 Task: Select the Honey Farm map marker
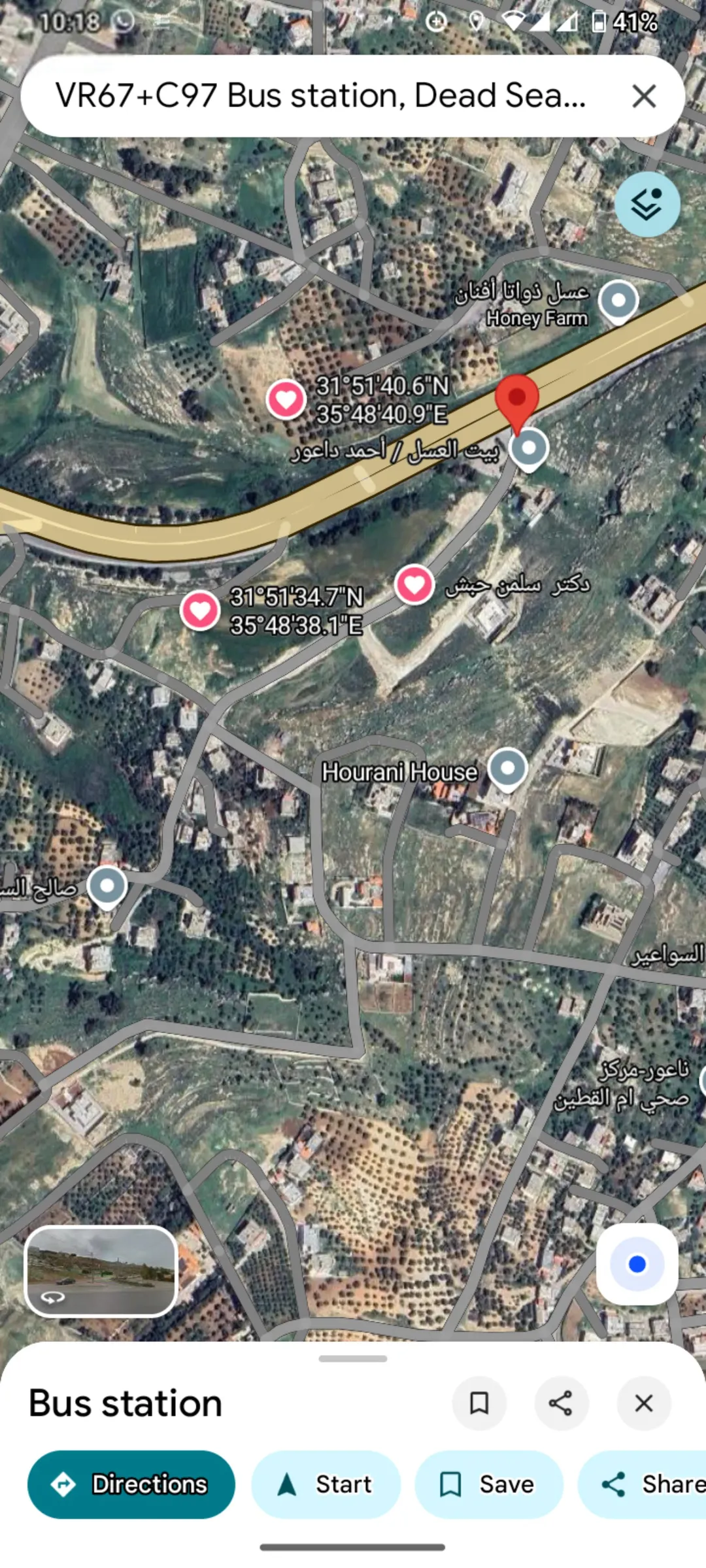click(618, 302)
